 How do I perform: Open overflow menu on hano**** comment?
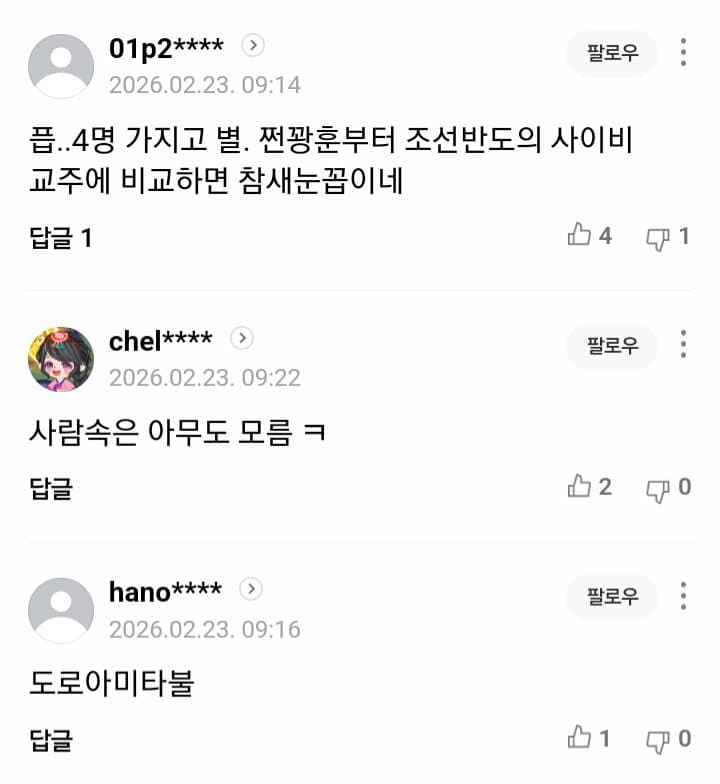click(683, 597)
